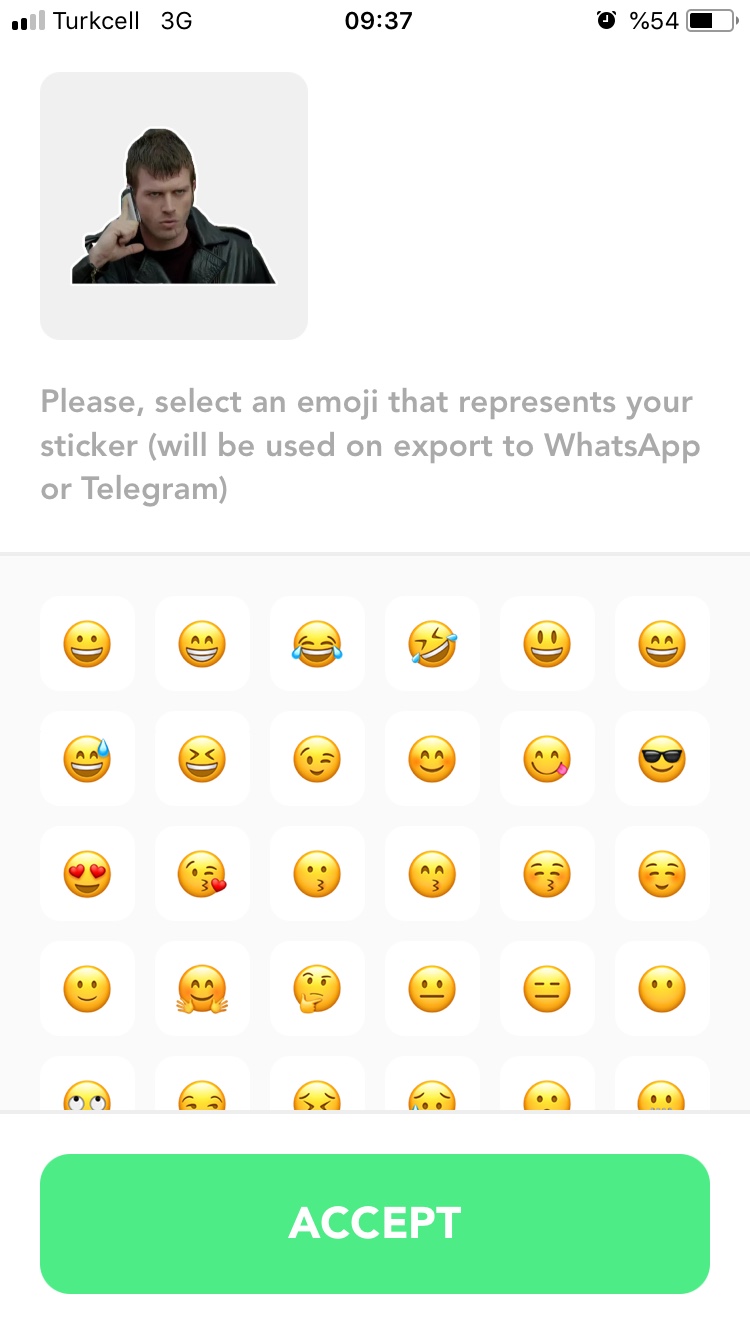Viewport: 750px width, 1334px height.
Task: Pick the expressionless face emoji
Action: point(547,988)
